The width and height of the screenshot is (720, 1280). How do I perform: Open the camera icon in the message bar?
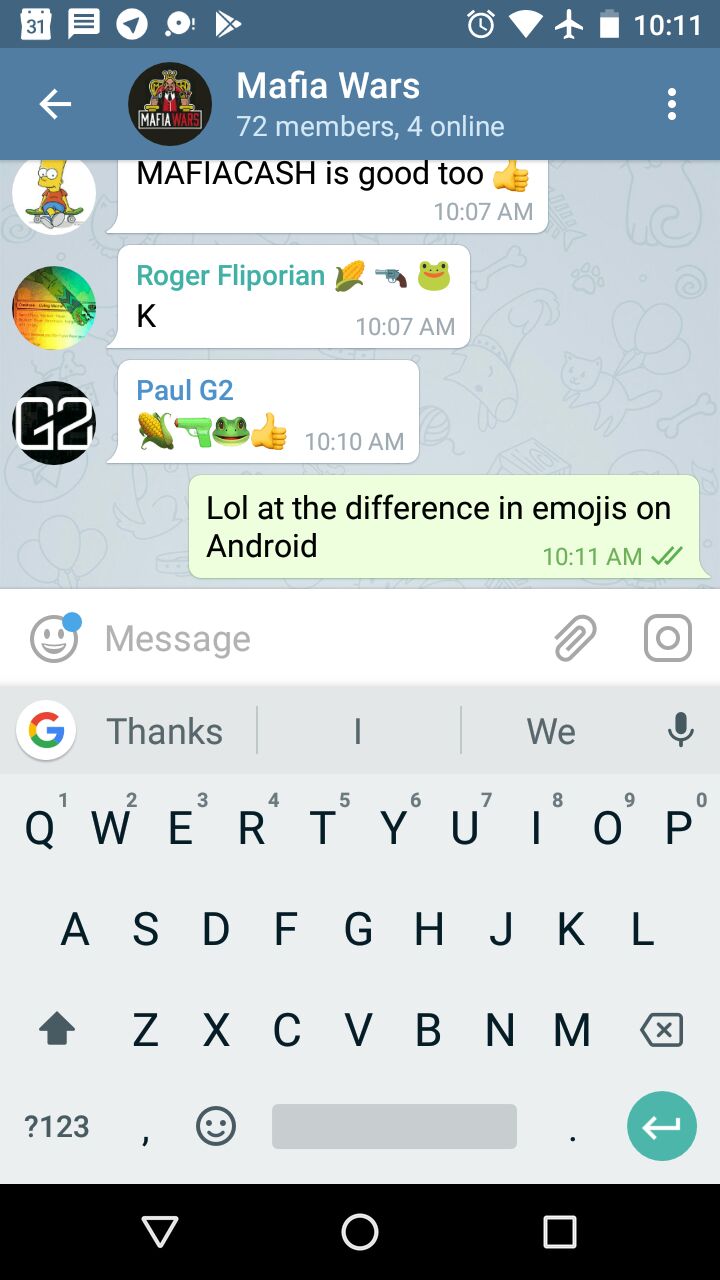(x=668, y=638)
